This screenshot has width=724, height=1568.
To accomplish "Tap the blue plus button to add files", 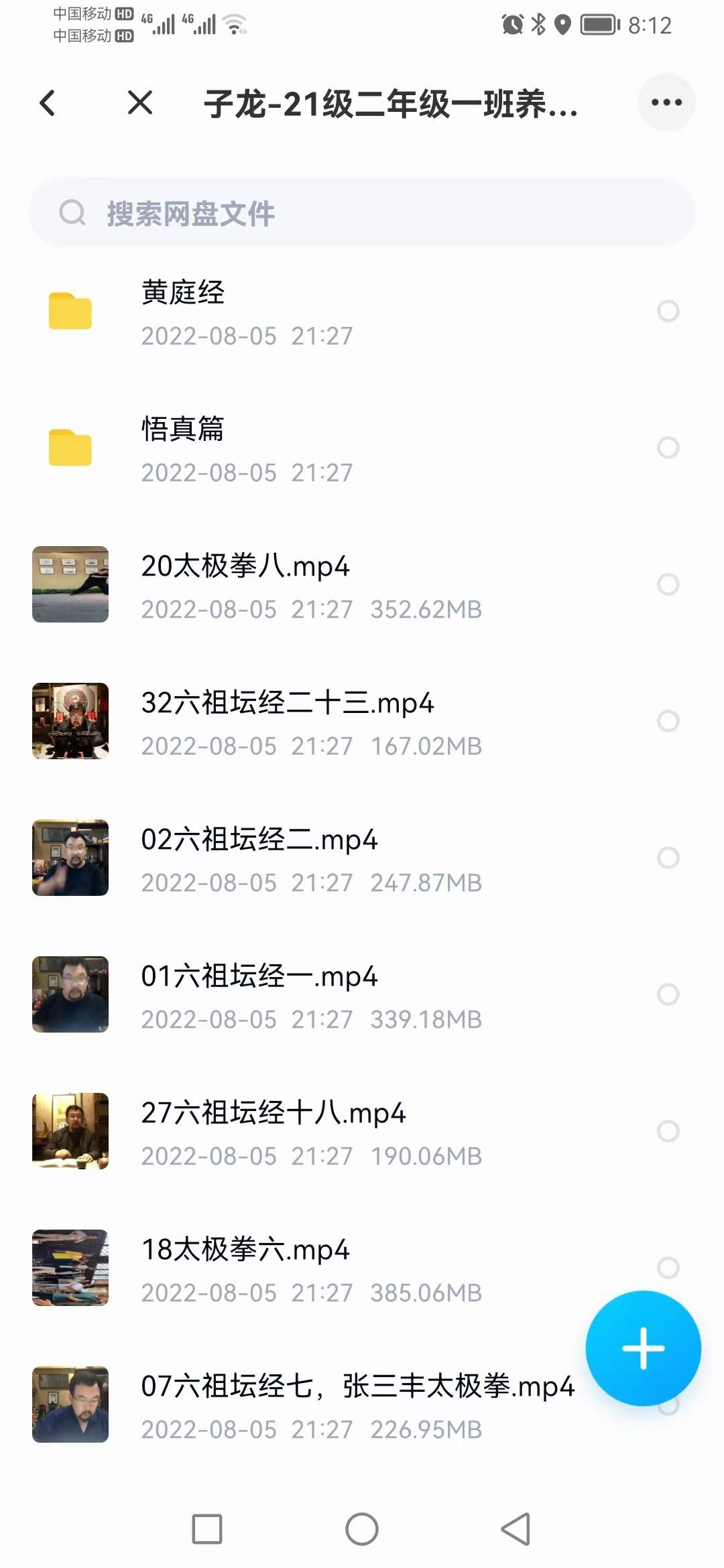I will click(643, 1348).
